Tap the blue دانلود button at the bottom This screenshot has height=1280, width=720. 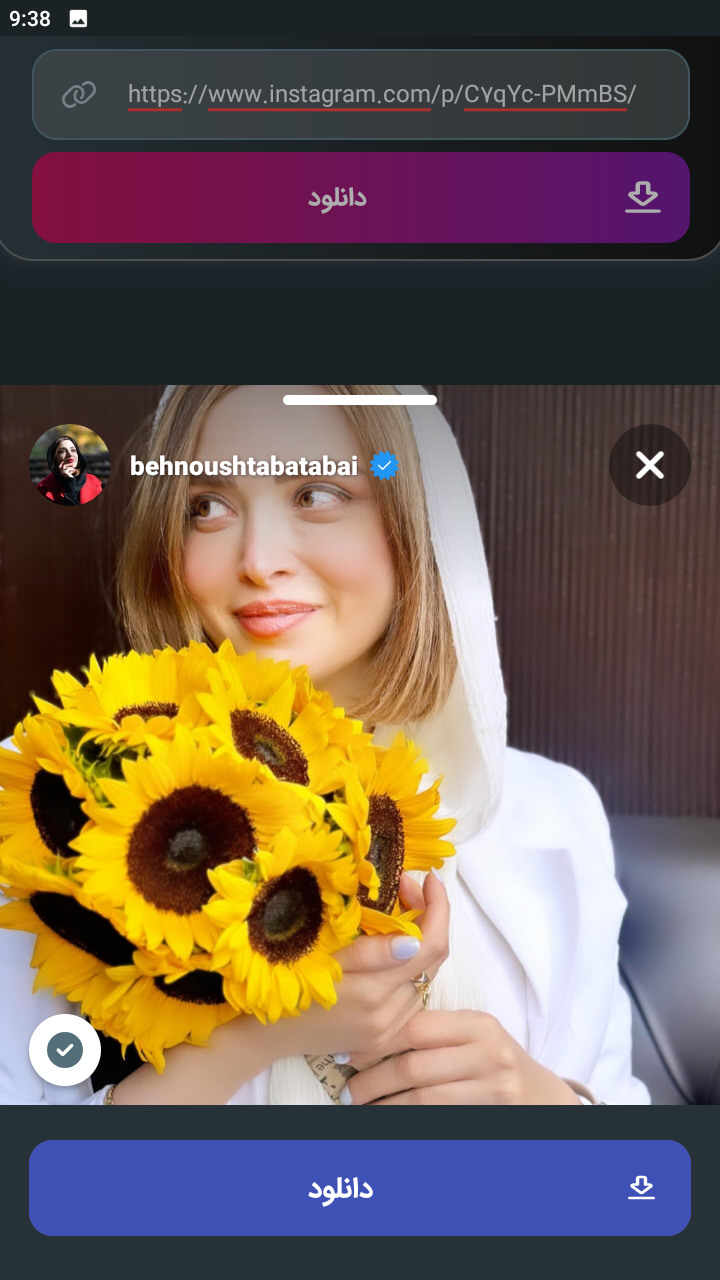(360, 1188)
